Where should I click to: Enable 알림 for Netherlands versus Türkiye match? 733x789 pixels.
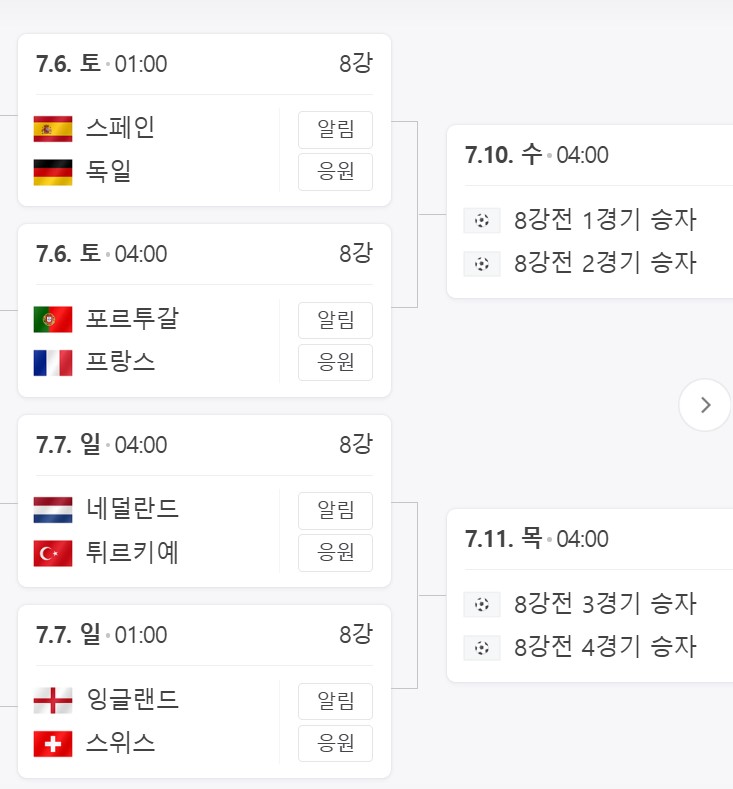coord(336,509)
